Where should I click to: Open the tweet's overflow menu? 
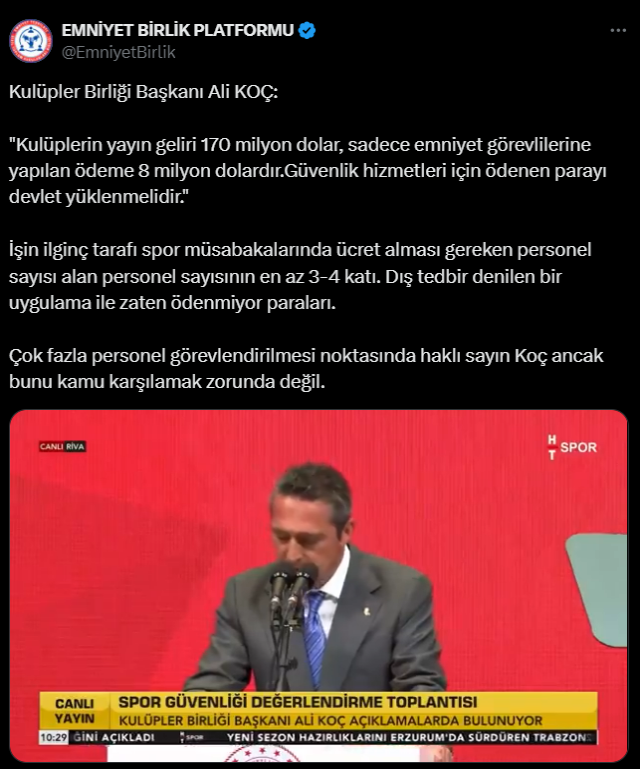coord(619,31)
